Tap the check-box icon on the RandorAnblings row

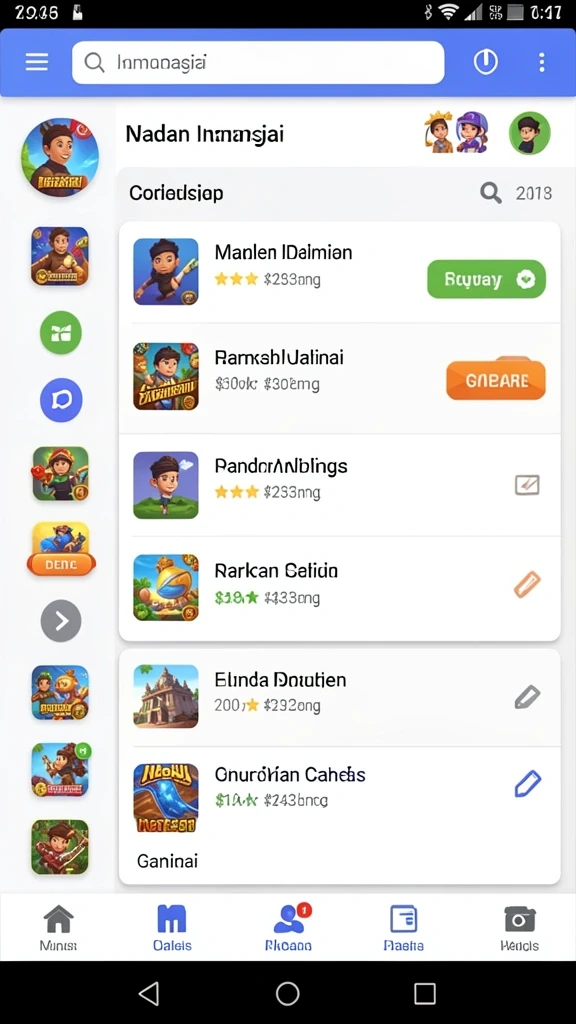click(x=527, y=485)
